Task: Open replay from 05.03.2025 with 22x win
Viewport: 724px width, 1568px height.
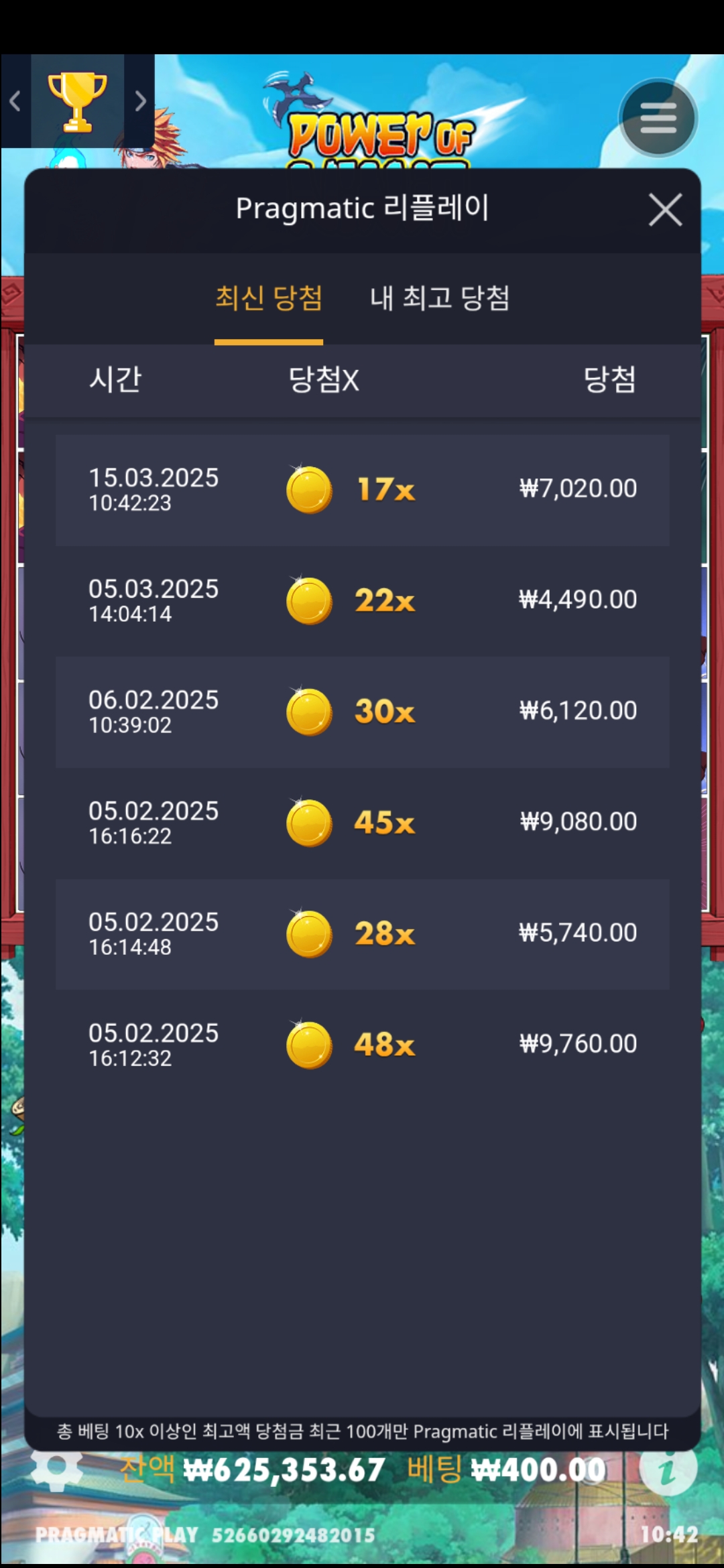Action: pos(362,600)
